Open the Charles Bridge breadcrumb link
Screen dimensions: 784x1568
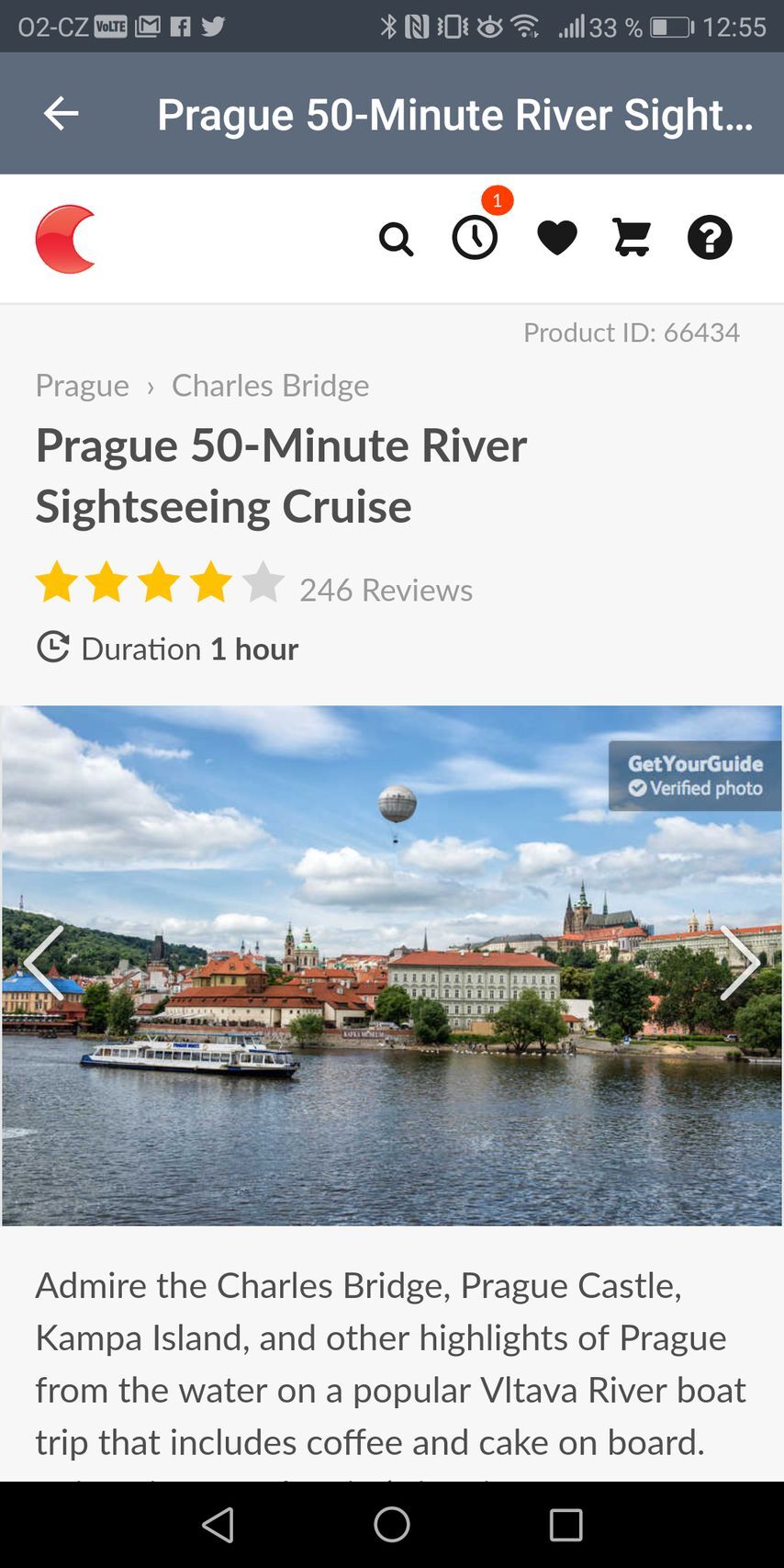point(270,385)
